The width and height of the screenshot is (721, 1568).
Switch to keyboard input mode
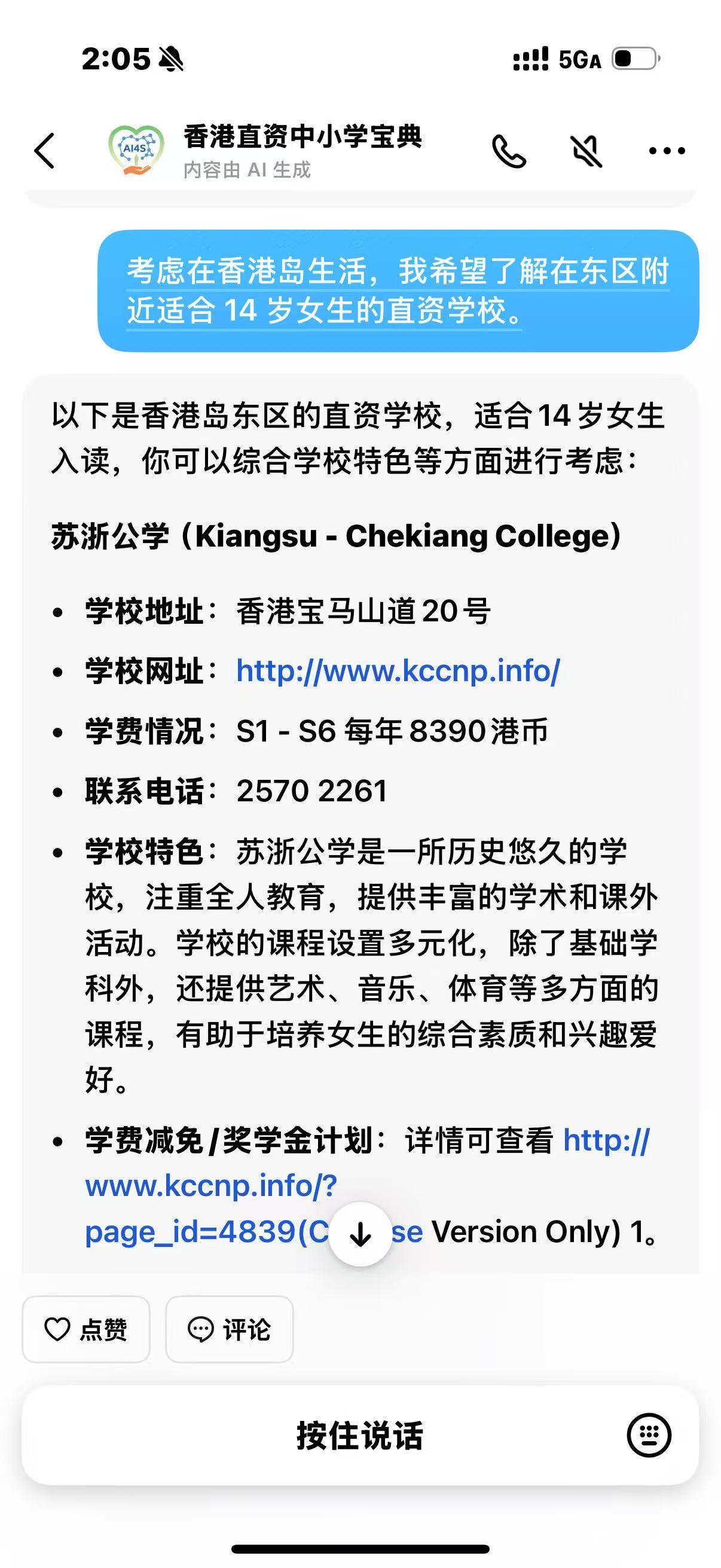649,1436
